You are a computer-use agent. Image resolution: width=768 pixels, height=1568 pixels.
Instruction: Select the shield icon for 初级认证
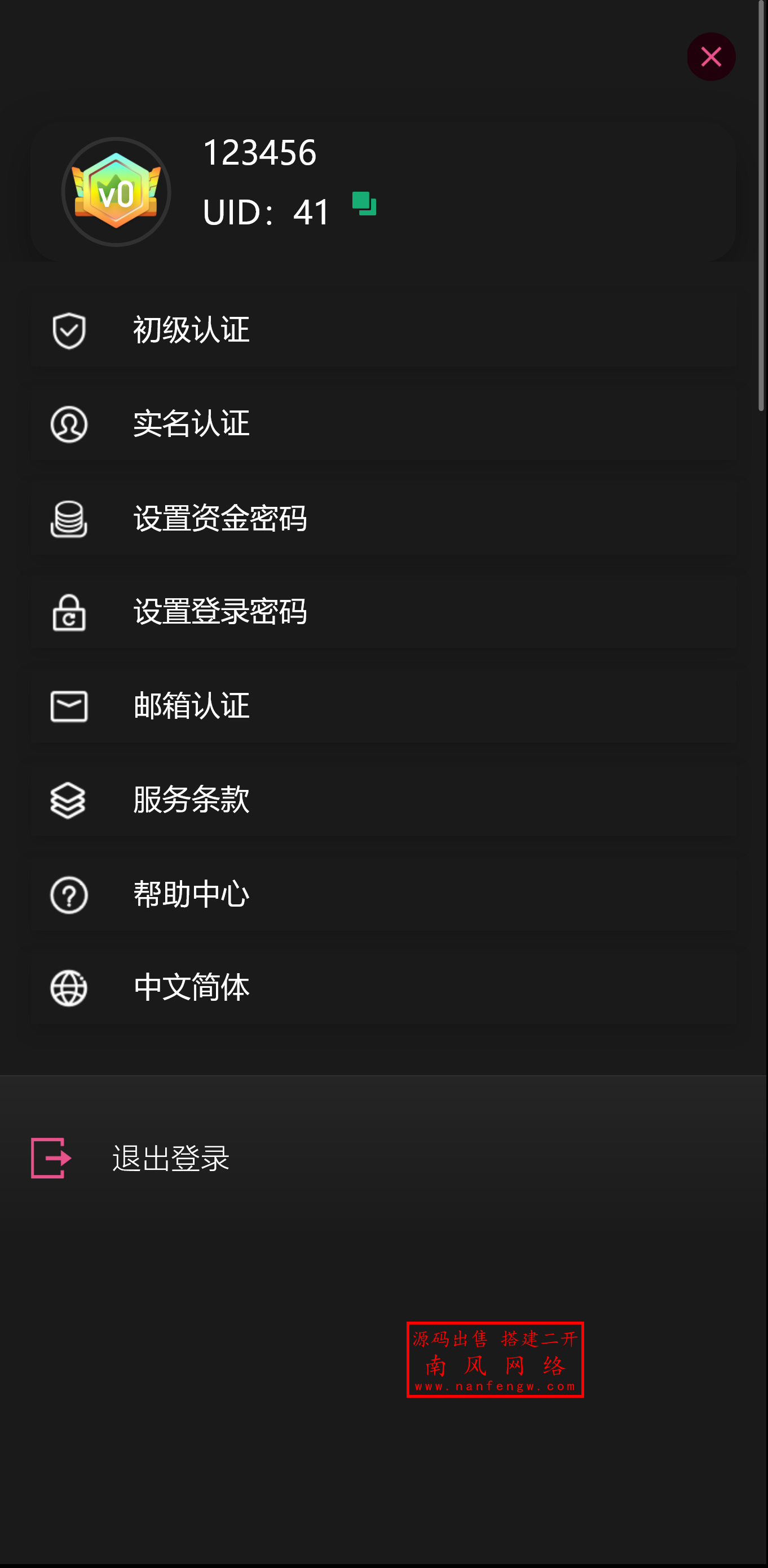point(68,330)
